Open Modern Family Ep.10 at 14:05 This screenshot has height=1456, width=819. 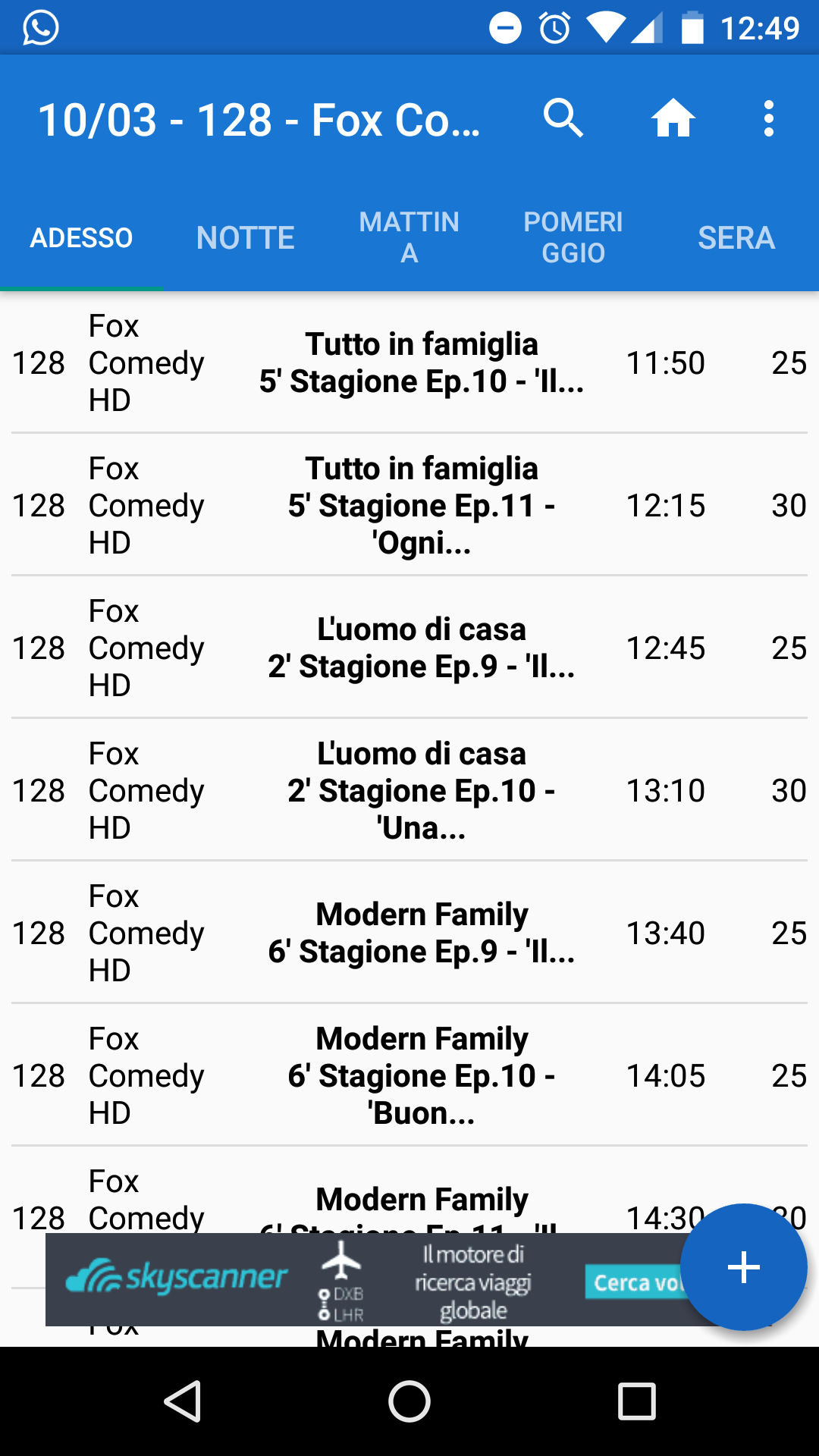point(409,1075)
